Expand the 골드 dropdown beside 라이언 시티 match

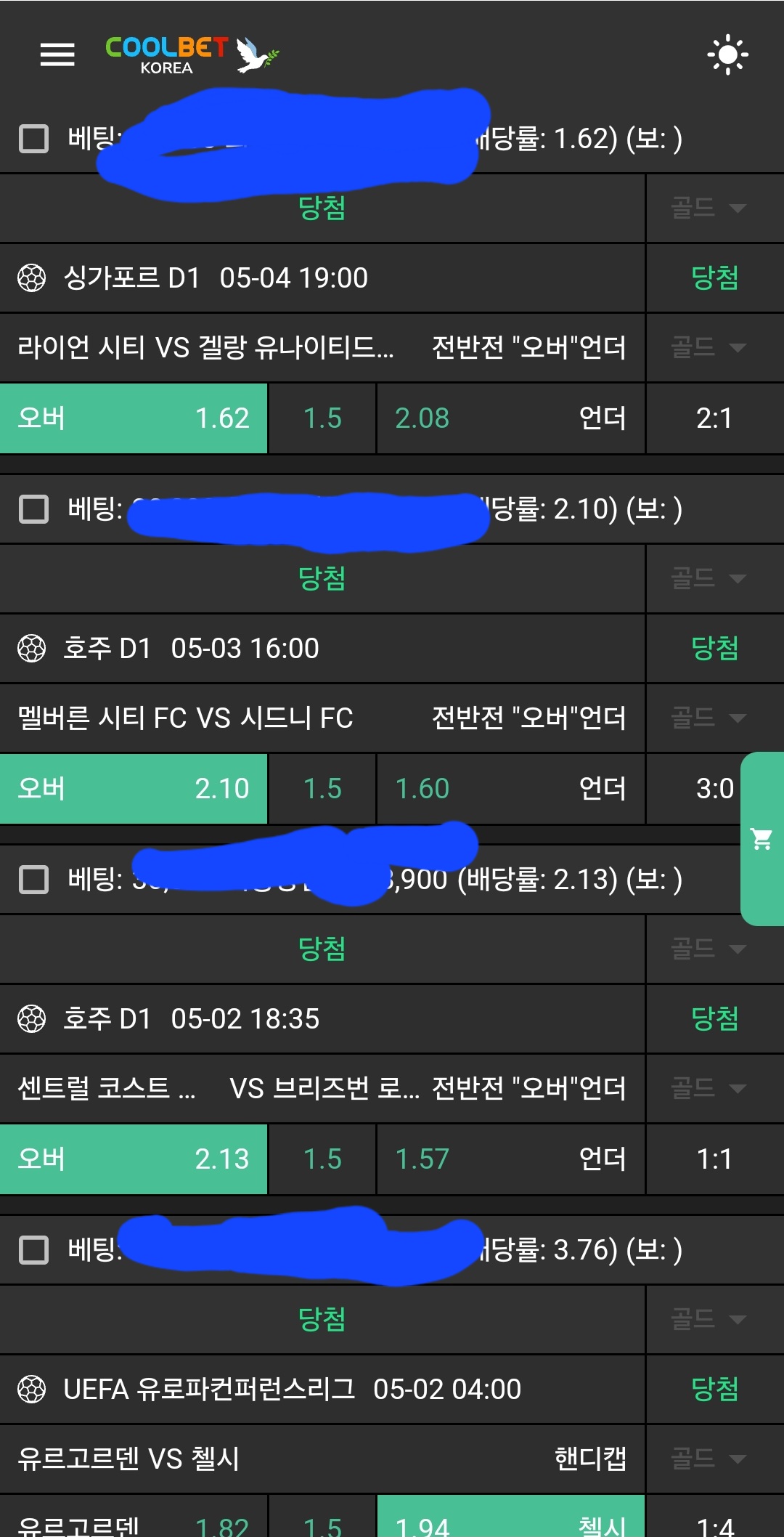pyautogui.click(x=709, y=347)
